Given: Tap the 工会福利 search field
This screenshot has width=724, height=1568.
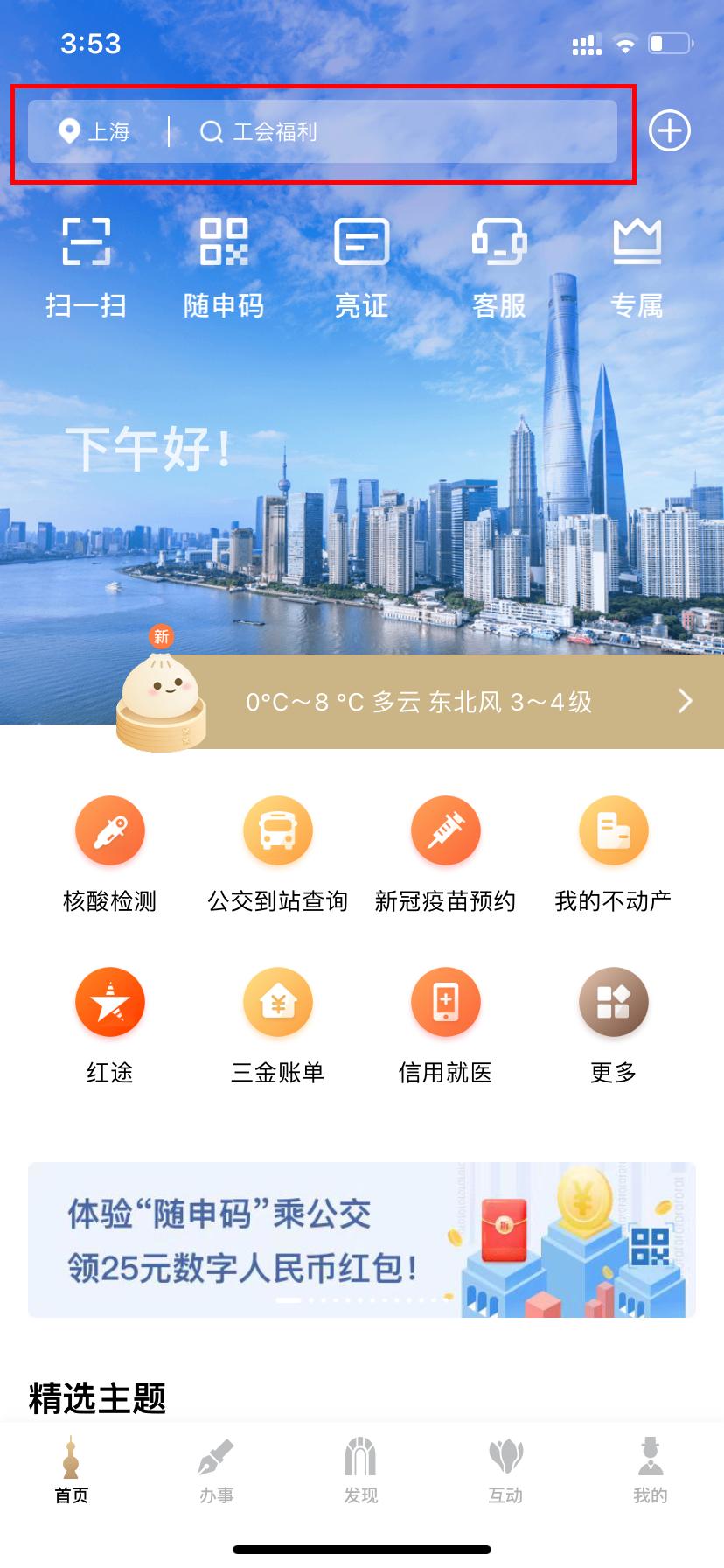Looking at the screenshot, I should pyautogui.click(x=367, y=131).
